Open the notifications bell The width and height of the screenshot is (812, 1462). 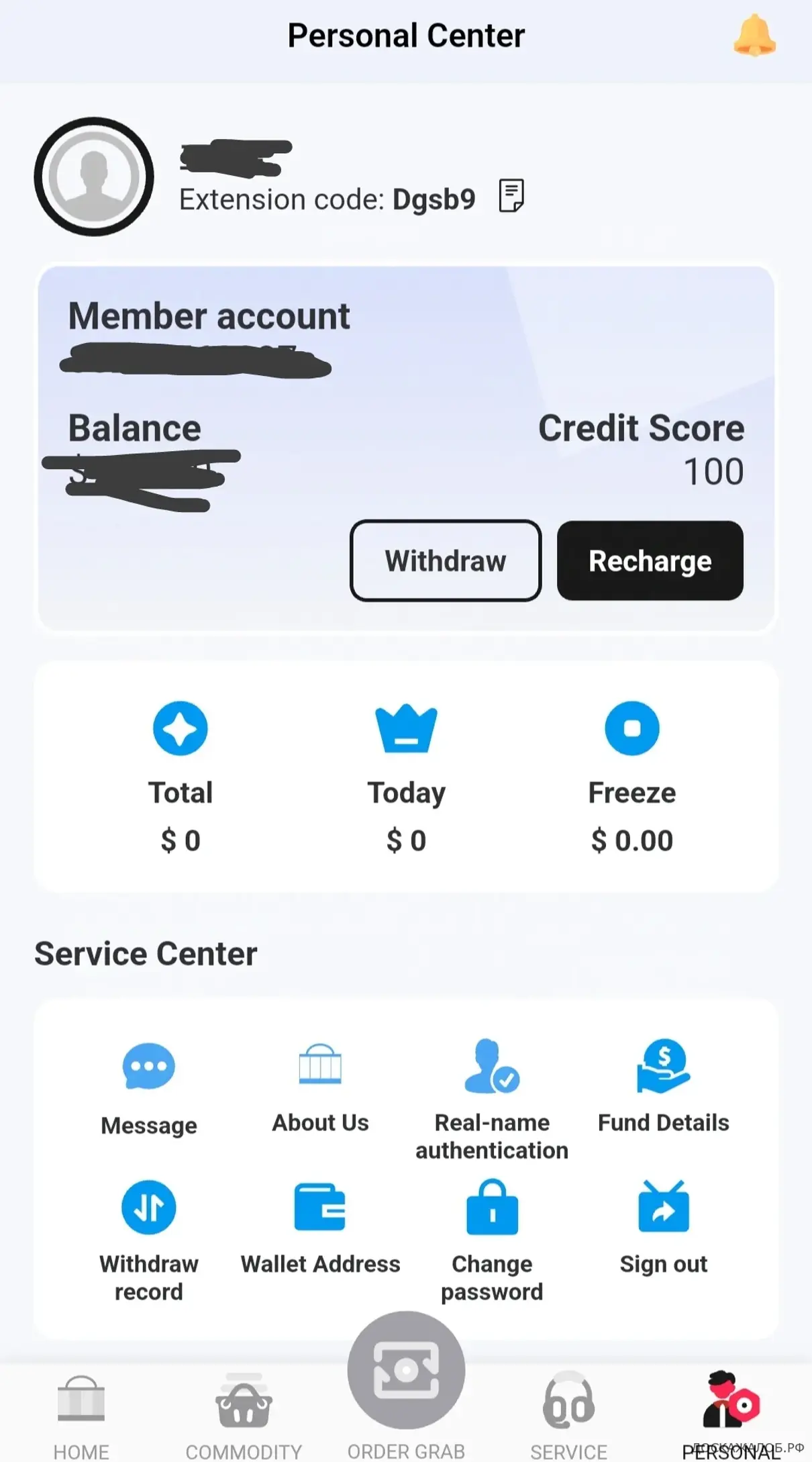click(754, 36)
